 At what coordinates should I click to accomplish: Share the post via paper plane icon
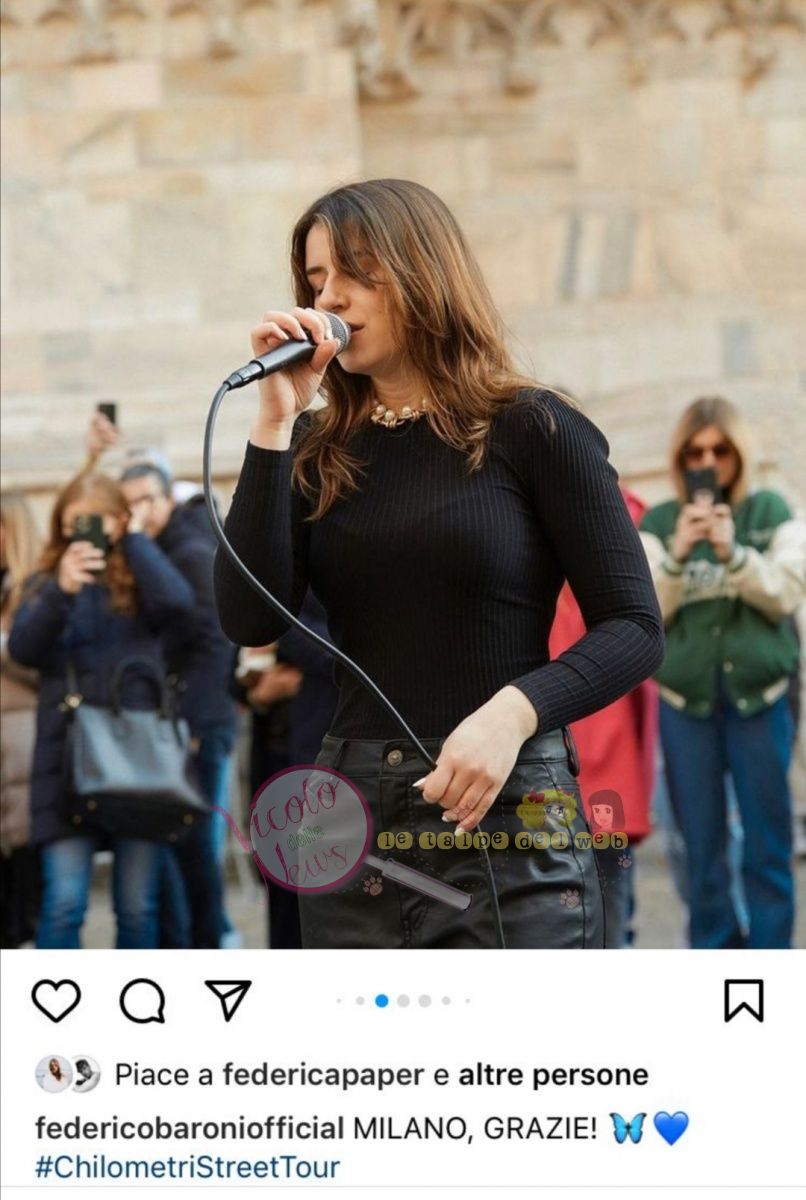tap(228, 999)
